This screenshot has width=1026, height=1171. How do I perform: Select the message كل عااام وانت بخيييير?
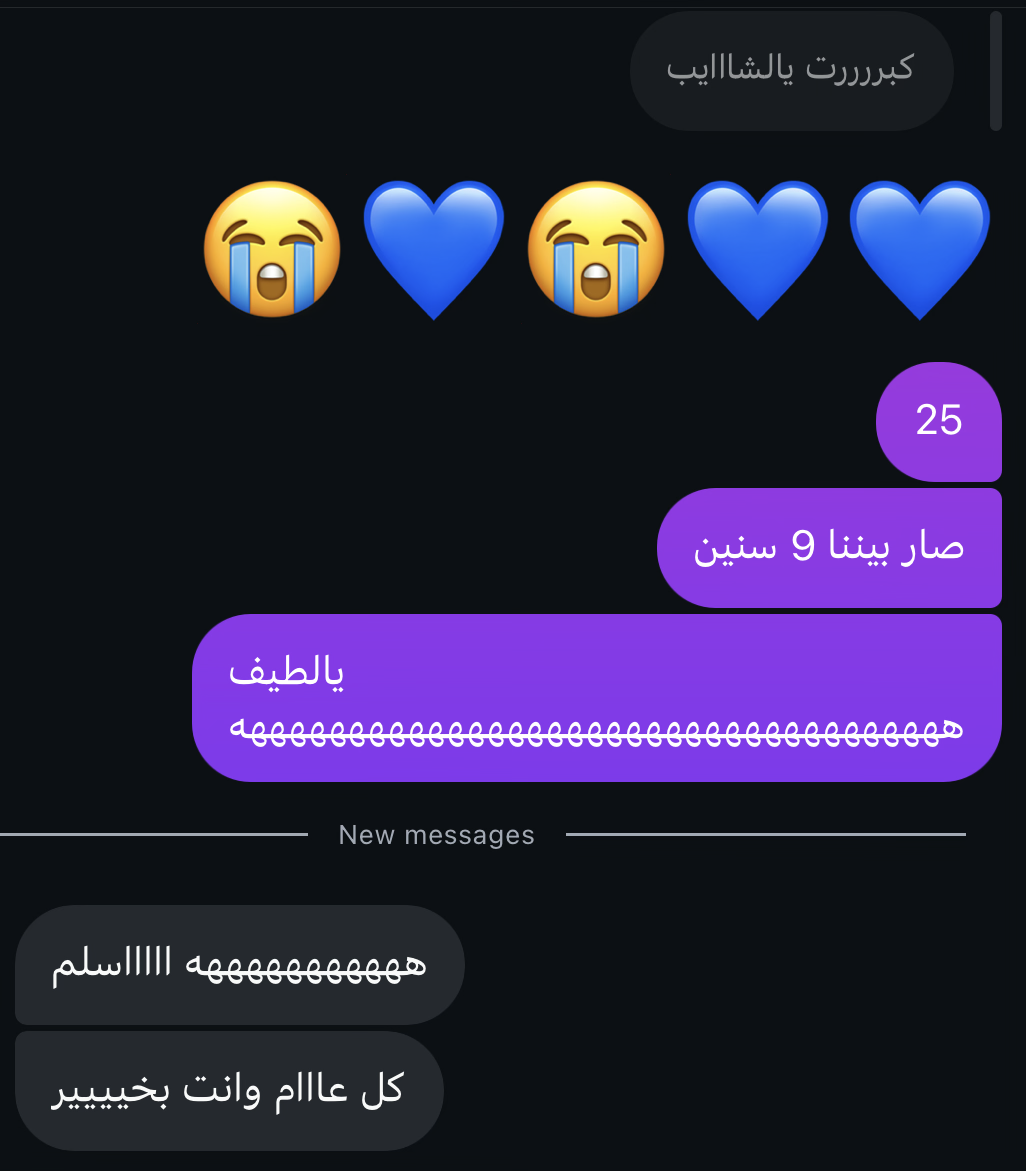click(x=228, y=1090)
